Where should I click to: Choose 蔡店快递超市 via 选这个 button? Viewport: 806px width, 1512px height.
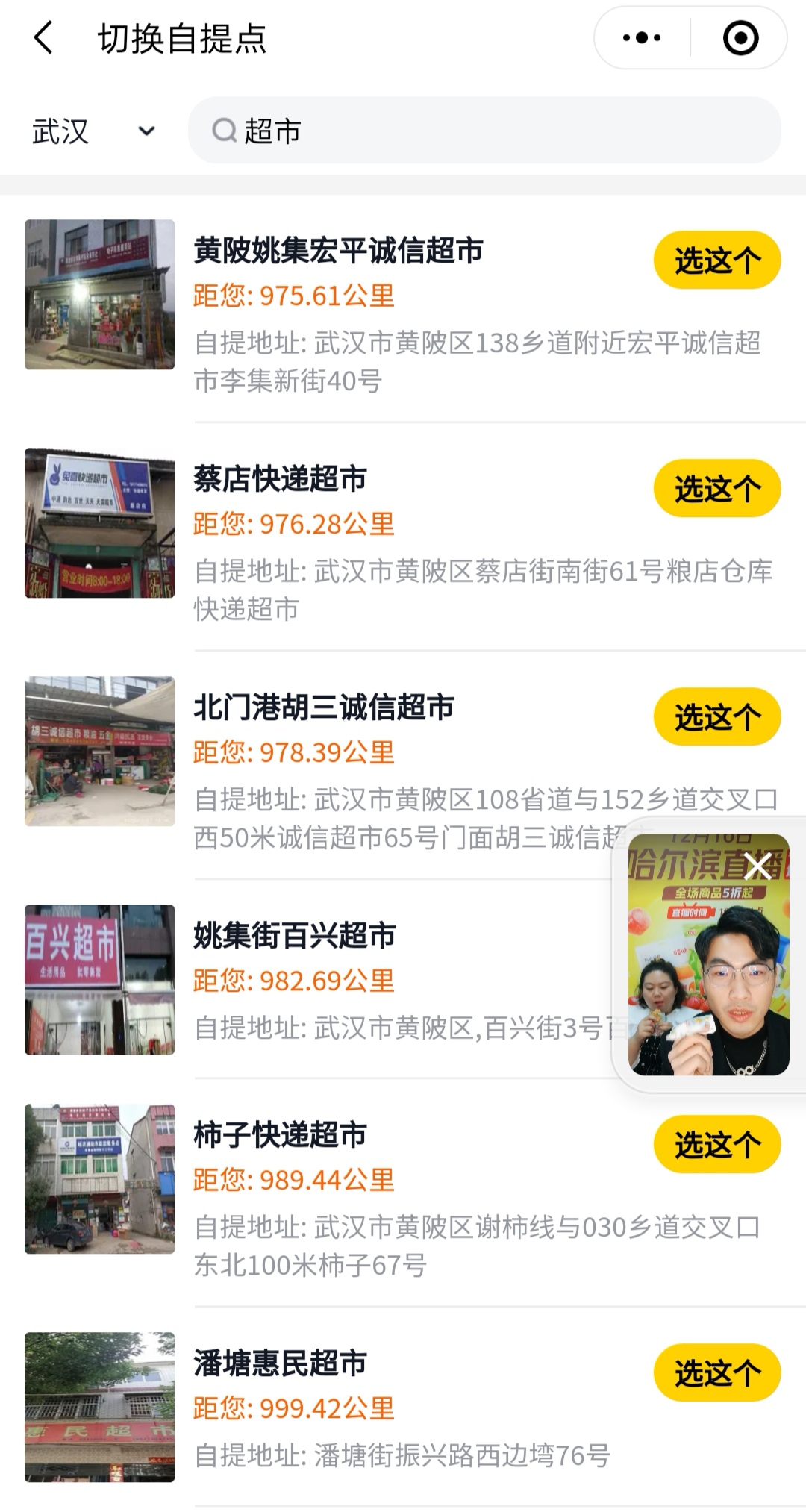tap(716, 489)
